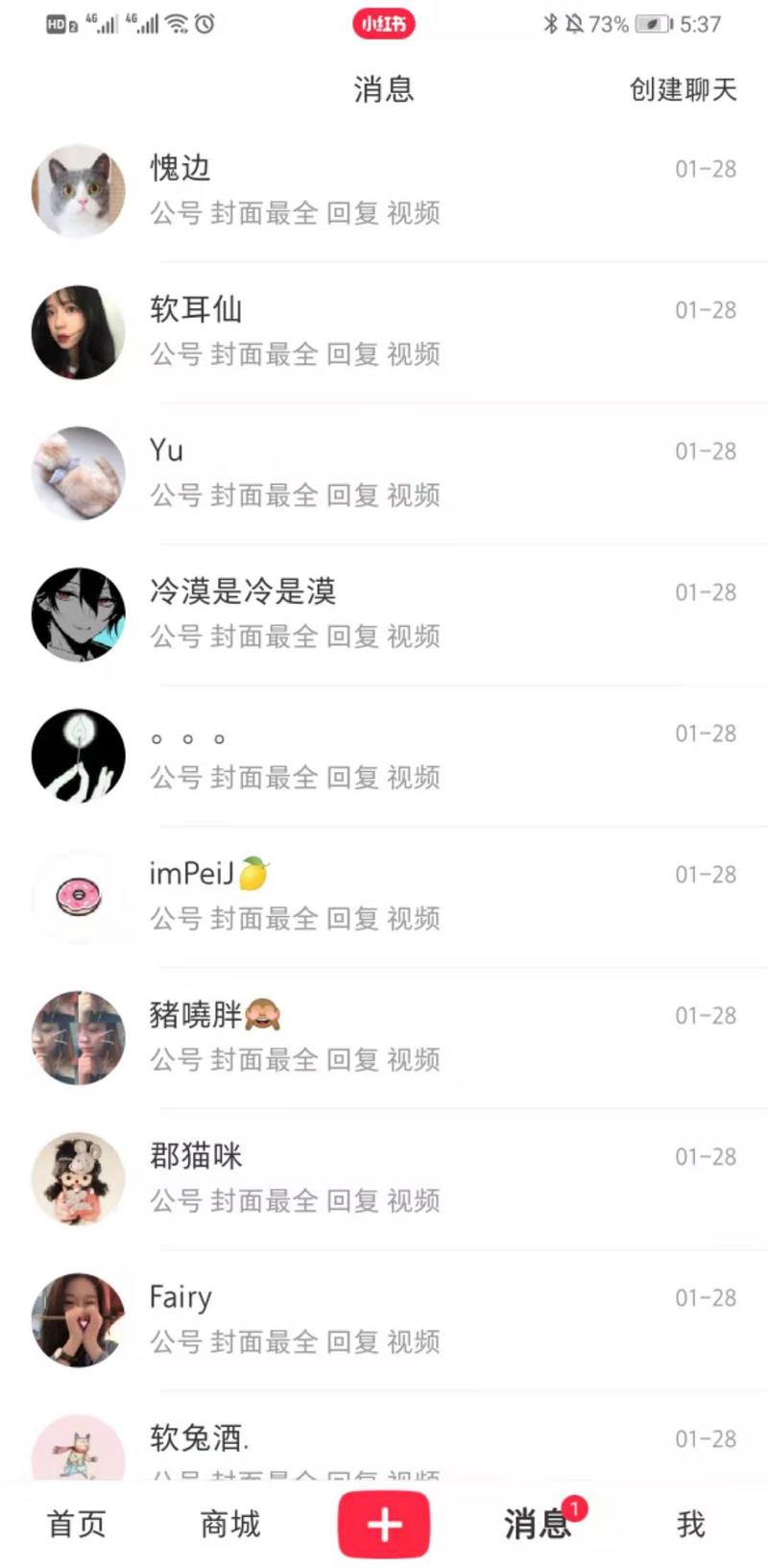Open the chat with 软兔酒.
Image resolution: width=768 pixels, height=1568 pixels.
click(x=384, y=1447)
